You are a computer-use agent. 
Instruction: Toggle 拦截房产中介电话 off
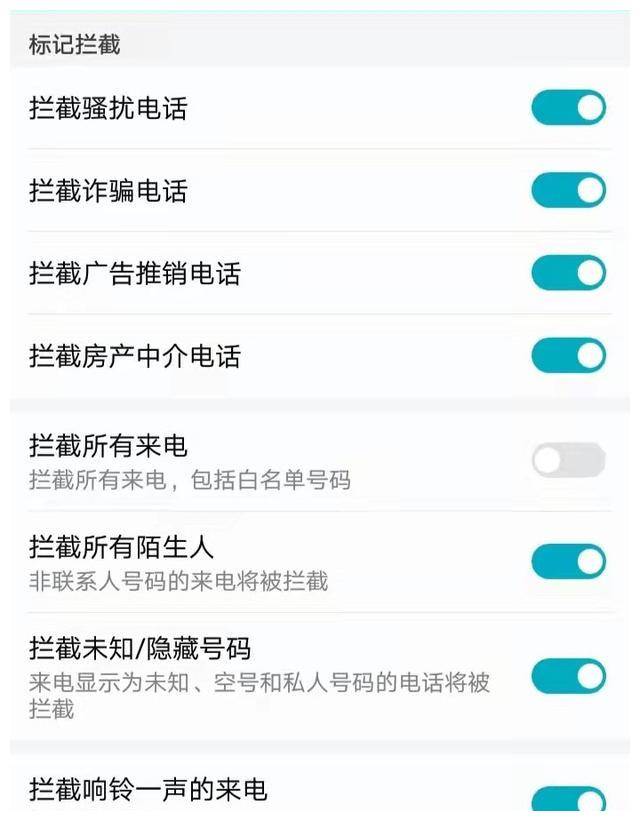point(568,355)
